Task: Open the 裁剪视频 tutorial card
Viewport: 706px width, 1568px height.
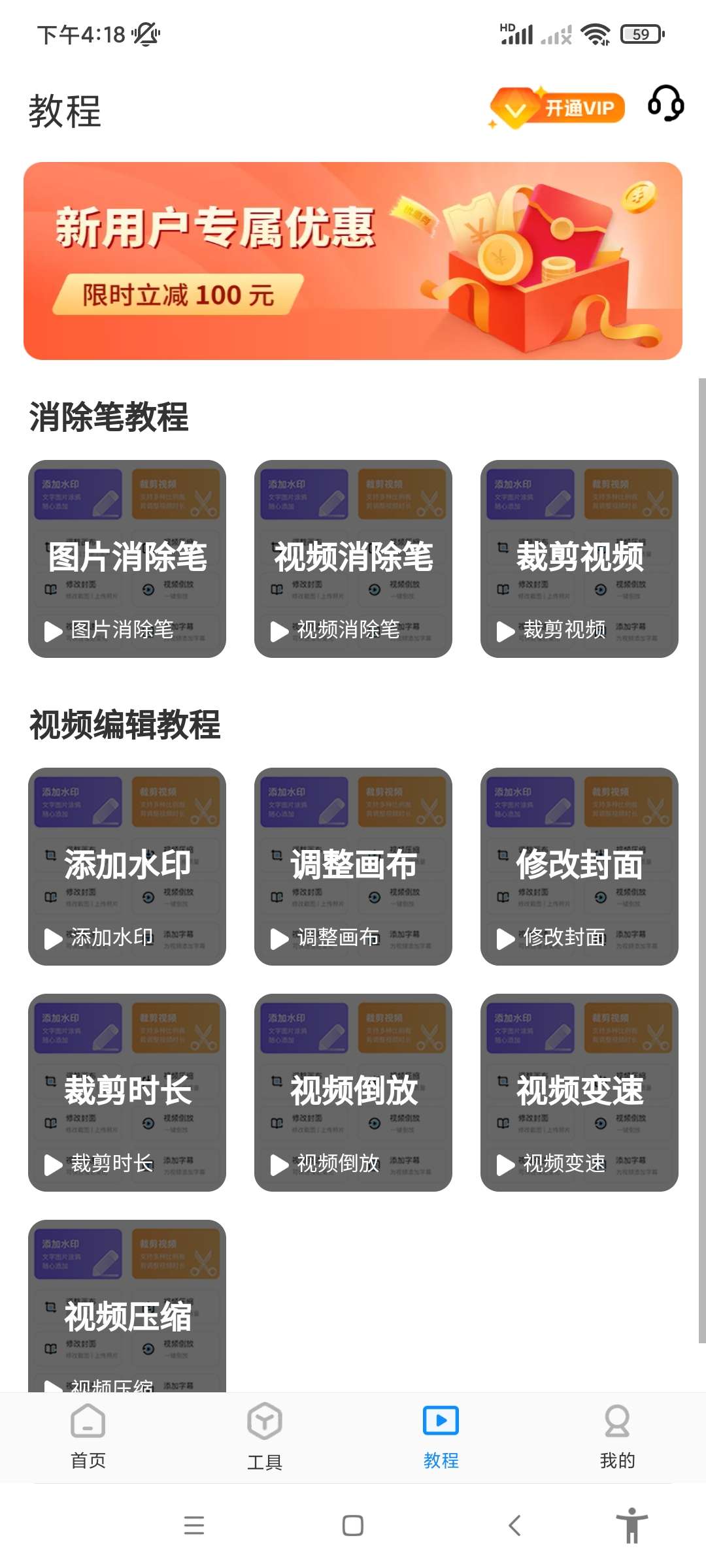Action: pyautogui.click(x=579, y=559)
